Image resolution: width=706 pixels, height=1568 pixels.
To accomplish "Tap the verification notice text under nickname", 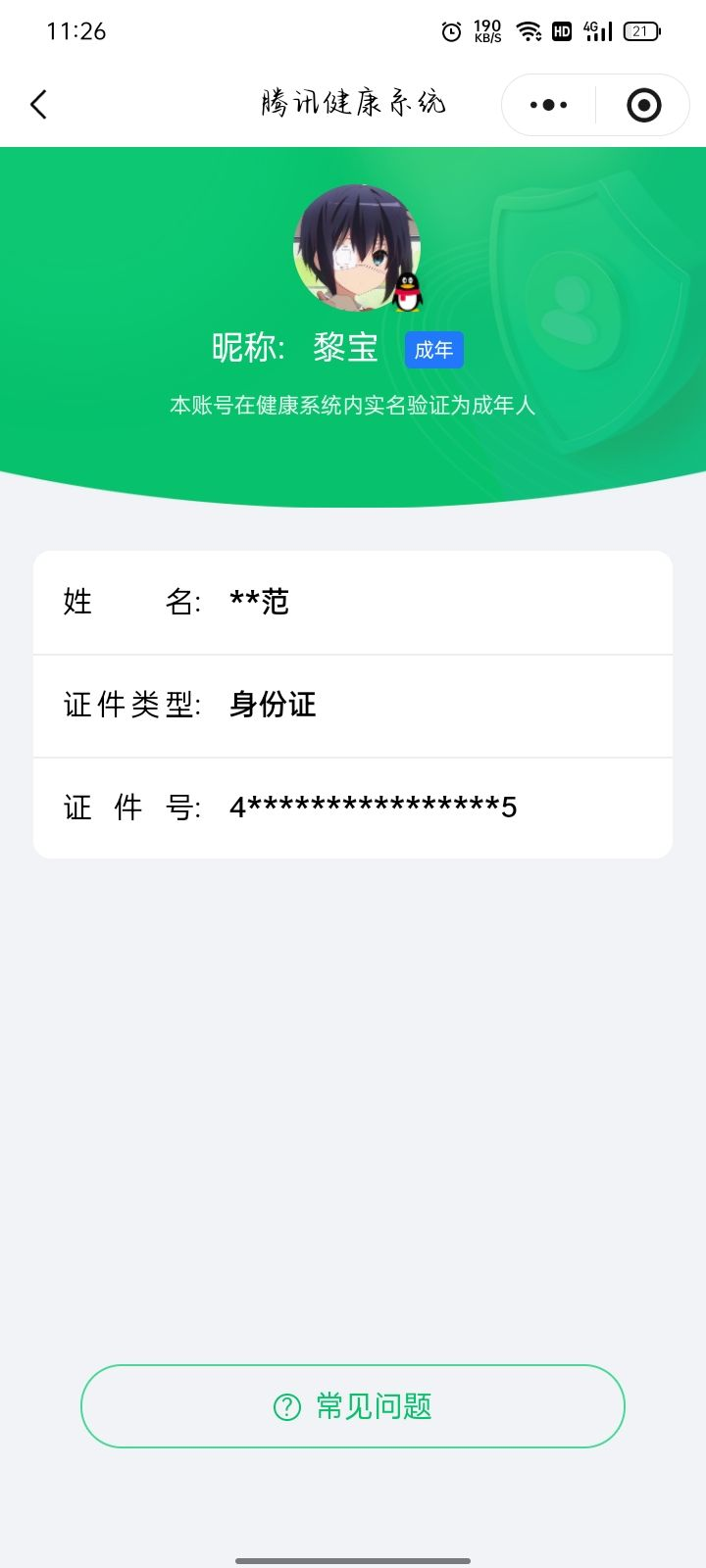I will tap(353, 404).
